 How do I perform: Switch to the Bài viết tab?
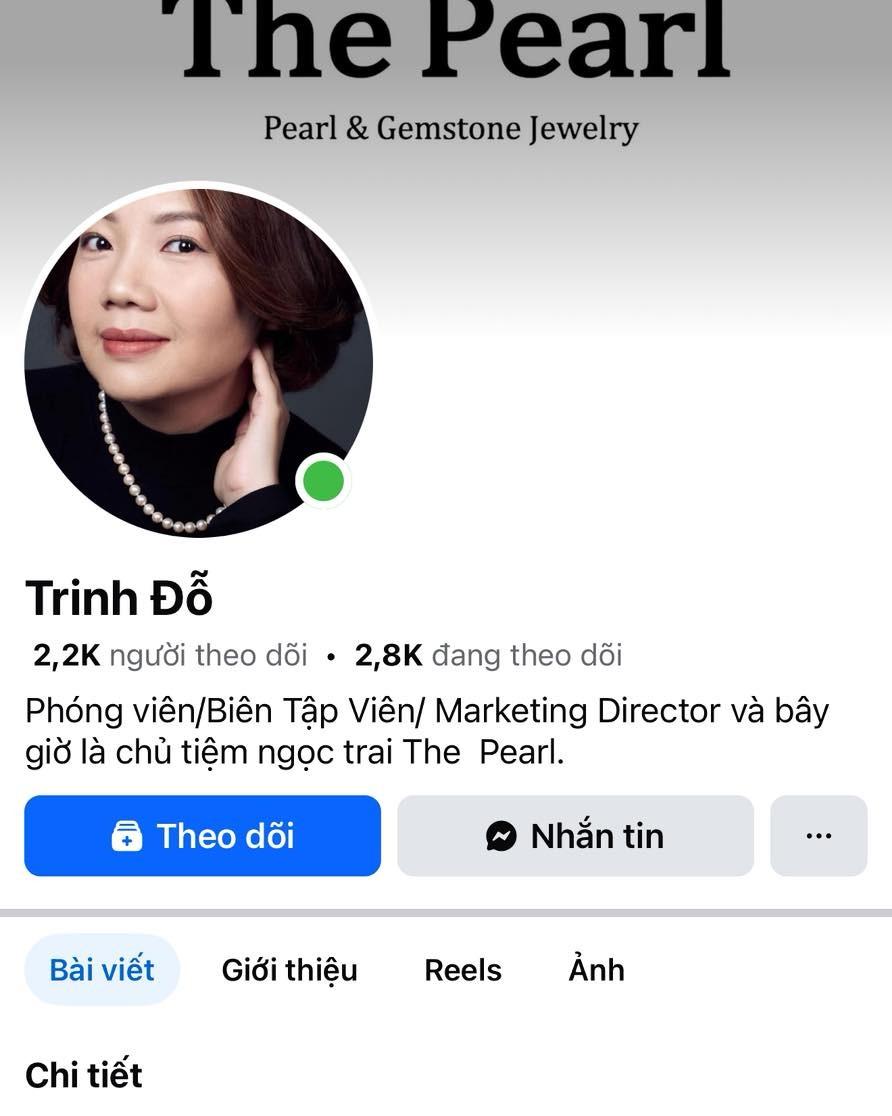(x=102, y=969)
